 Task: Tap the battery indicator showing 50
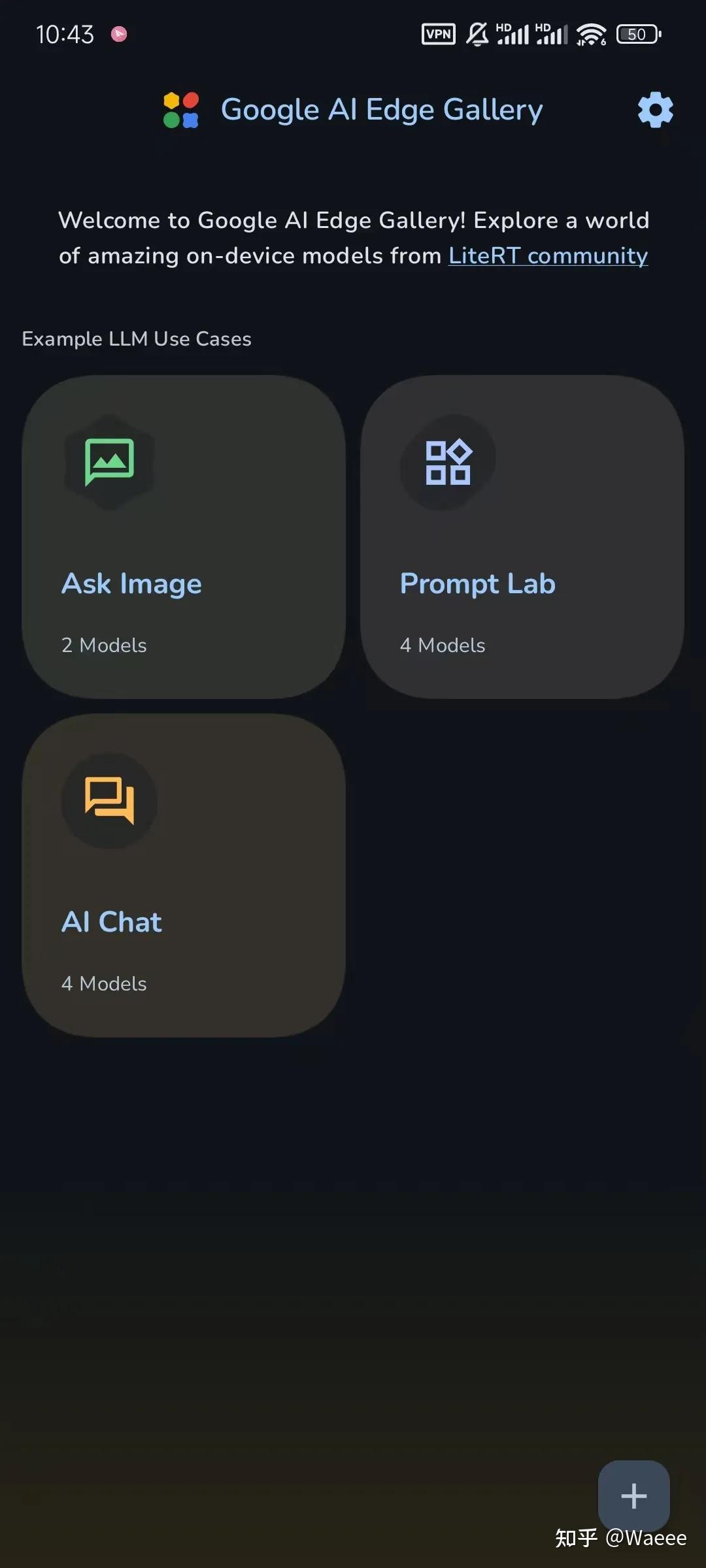pyautogui.click(x=637, y=34)
